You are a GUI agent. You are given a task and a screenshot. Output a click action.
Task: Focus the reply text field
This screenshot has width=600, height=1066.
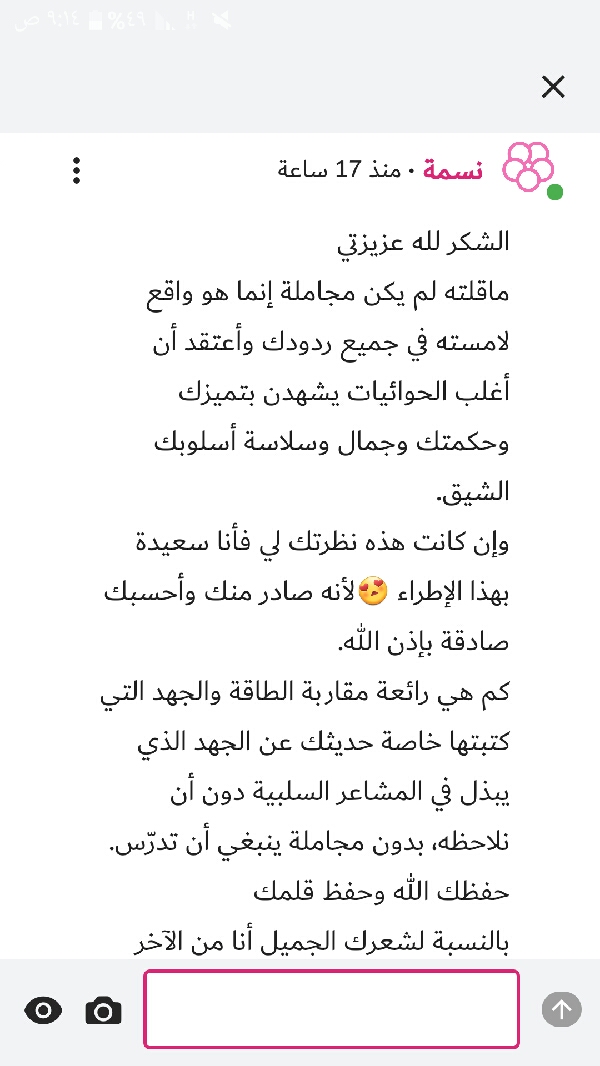(332, 1009)
